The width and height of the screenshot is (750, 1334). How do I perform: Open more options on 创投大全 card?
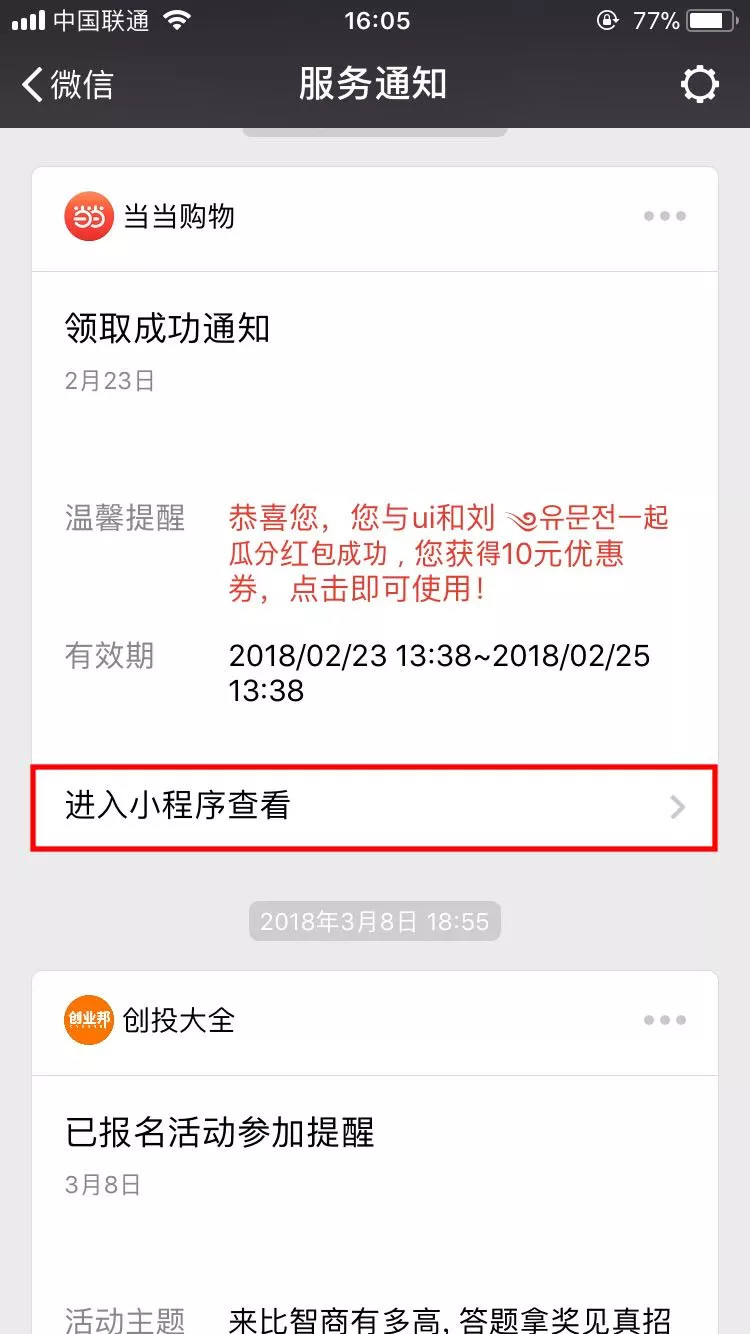[665, 1021]
